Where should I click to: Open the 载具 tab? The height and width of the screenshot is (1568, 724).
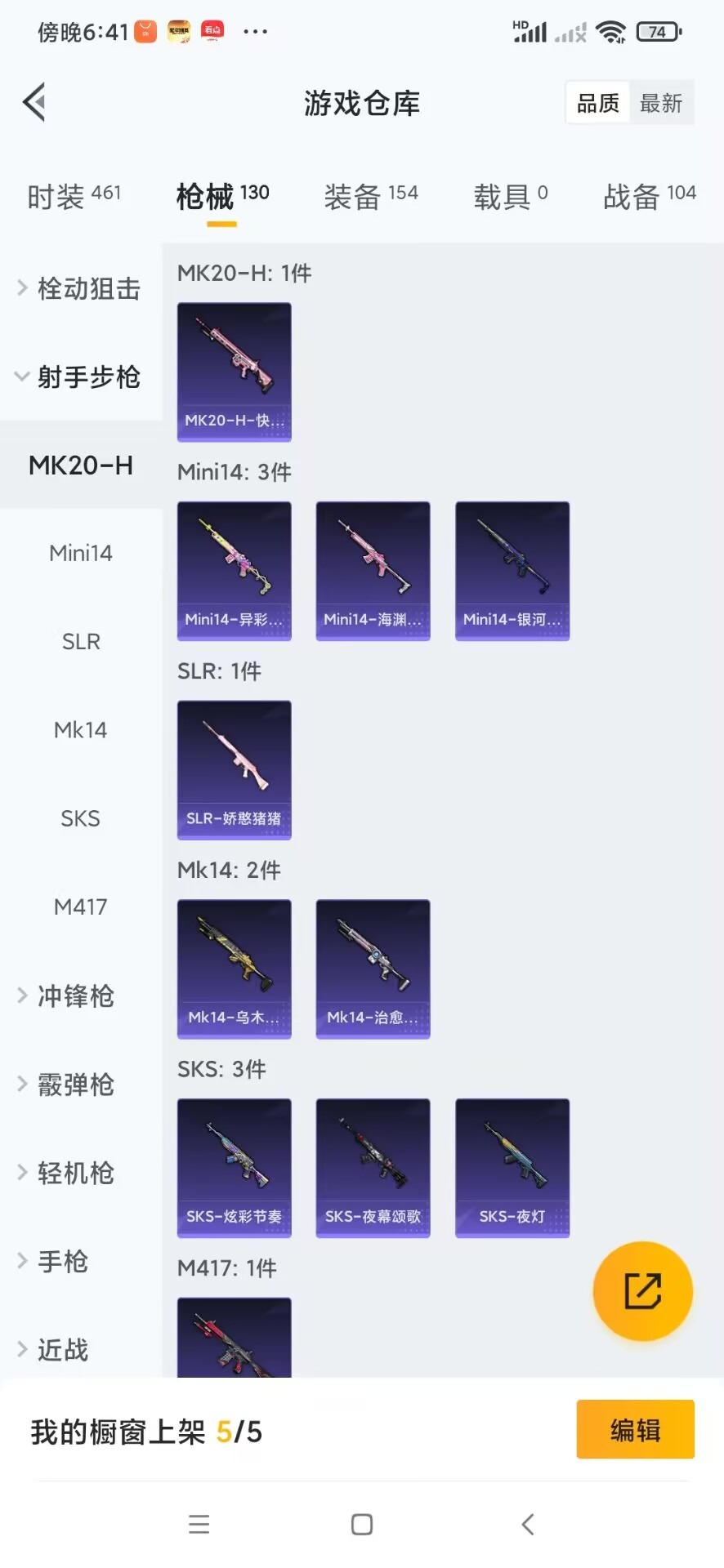pos(510,196)
